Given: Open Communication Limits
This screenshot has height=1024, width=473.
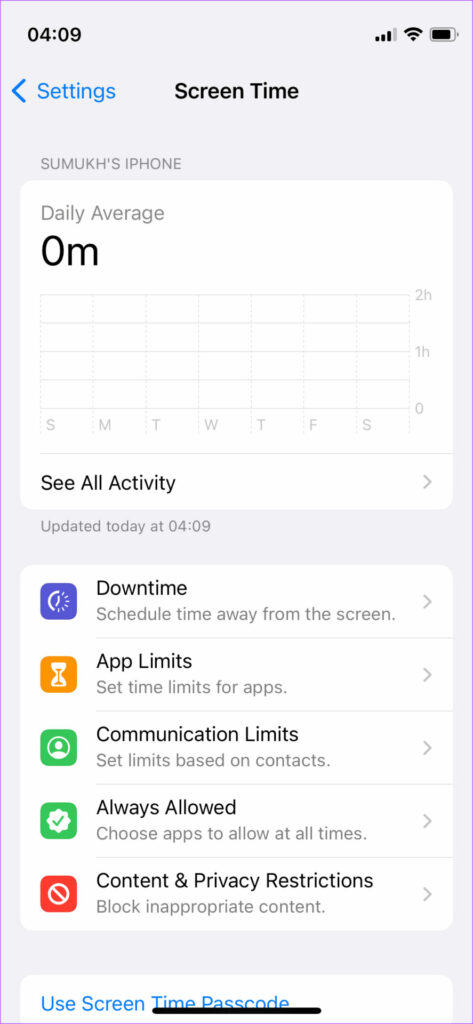Looking at the screenshot, I should [236, 748].
